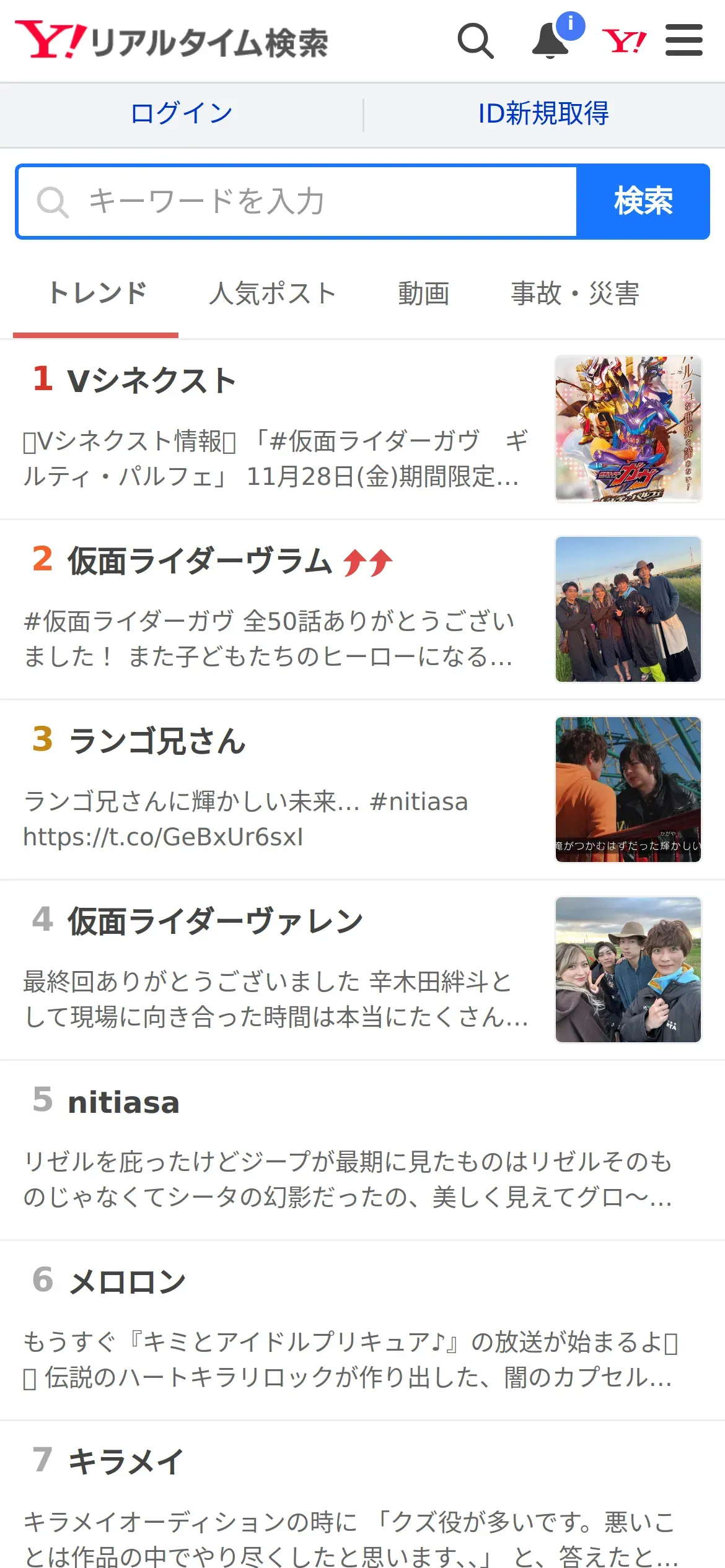Switch to the 人気ポスト tab

273,294
